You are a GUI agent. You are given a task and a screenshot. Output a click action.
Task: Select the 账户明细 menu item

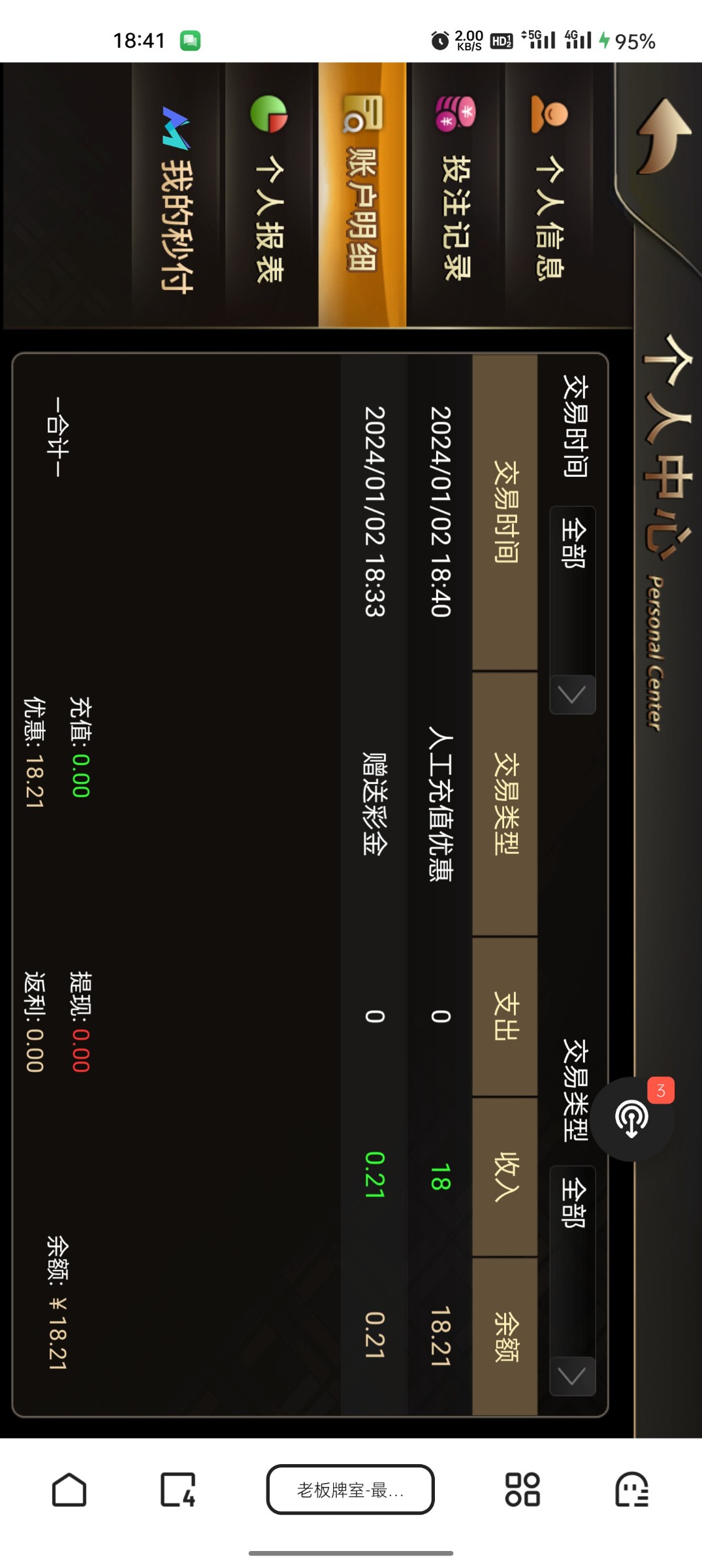[x=362, y=196]
